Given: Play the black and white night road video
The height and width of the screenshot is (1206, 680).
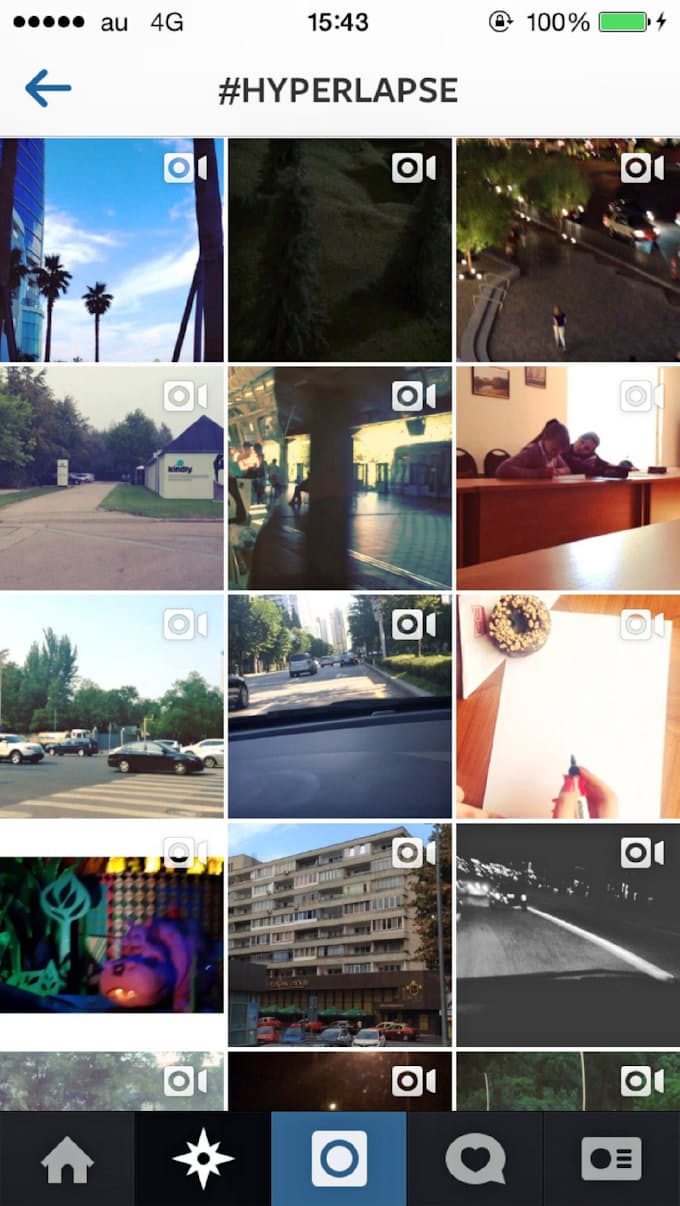Looking at the screenshot, I should point(567,935).
